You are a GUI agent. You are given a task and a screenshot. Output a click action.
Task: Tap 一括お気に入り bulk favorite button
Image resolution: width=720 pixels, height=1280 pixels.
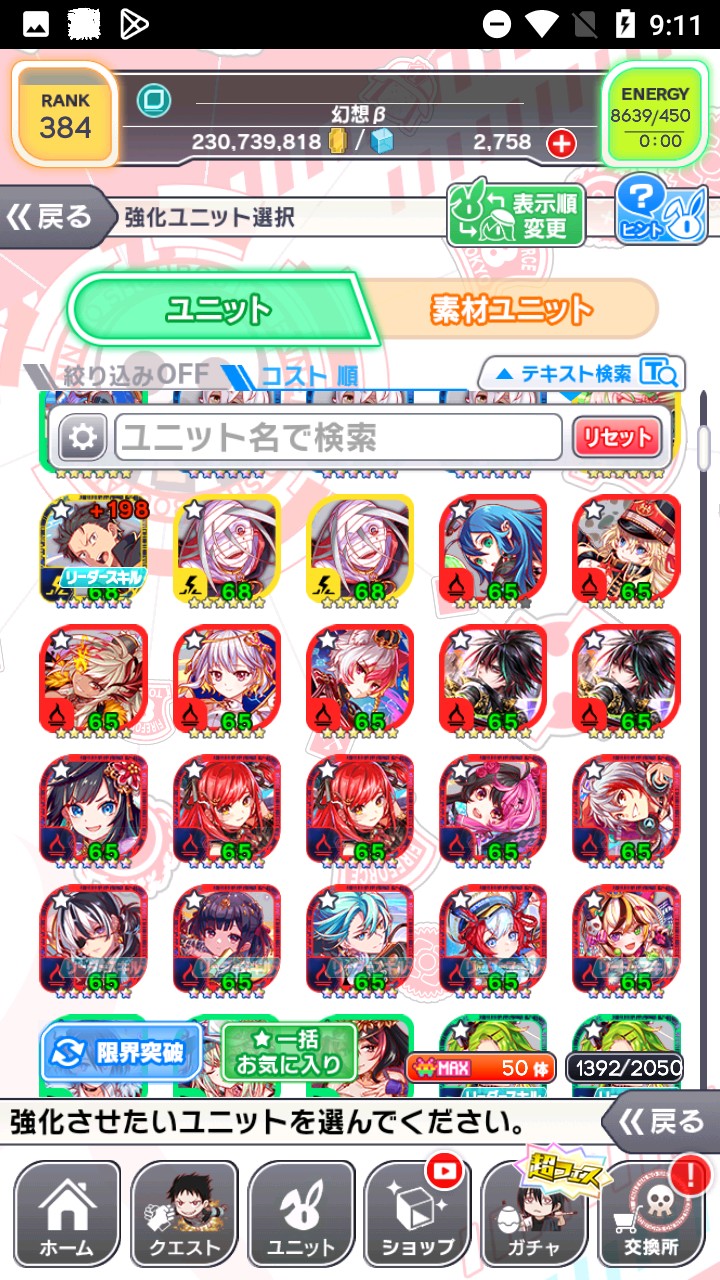pyautogui.click(x=289, y=1053)
